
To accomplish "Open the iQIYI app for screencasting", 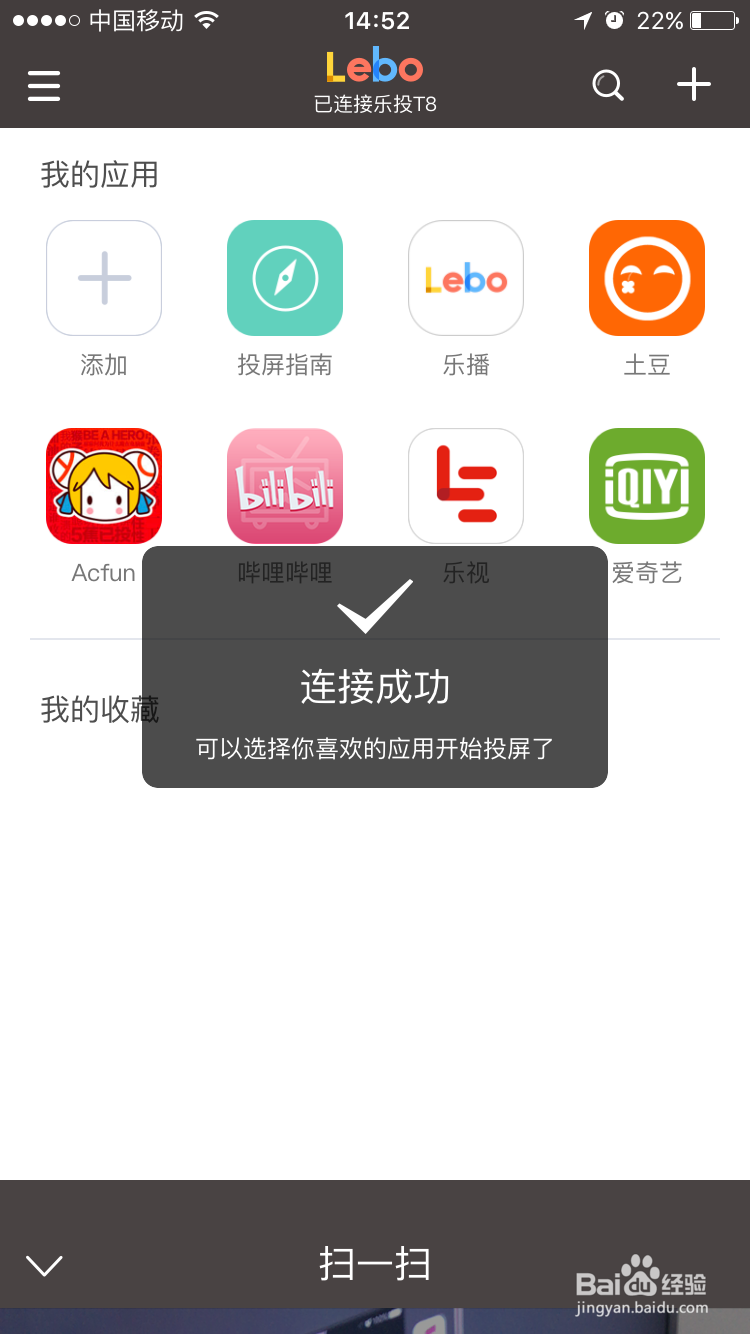I will pos(646,486).
